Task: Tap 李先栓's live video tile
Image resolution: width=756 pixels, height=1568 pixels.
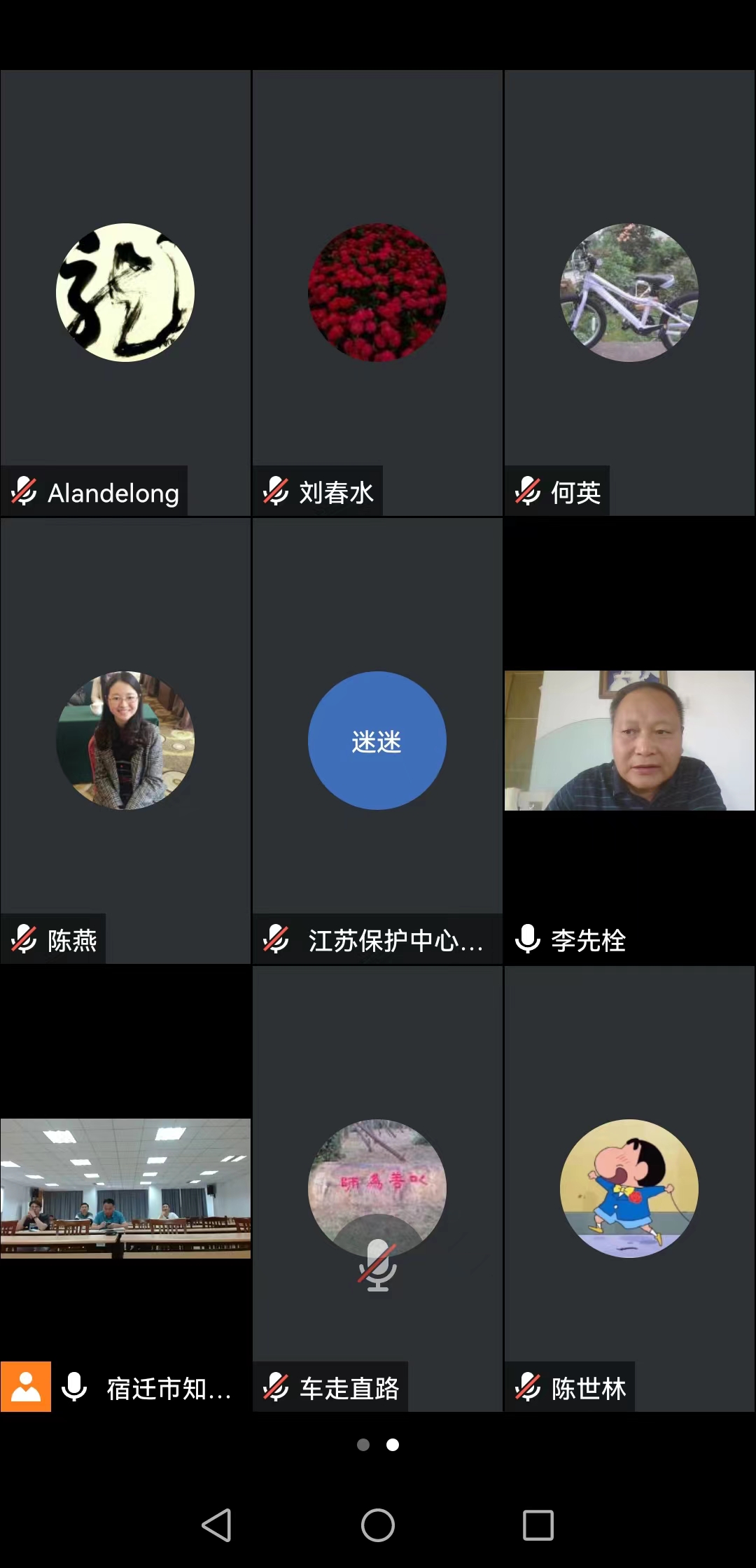Action: point(629,741)
